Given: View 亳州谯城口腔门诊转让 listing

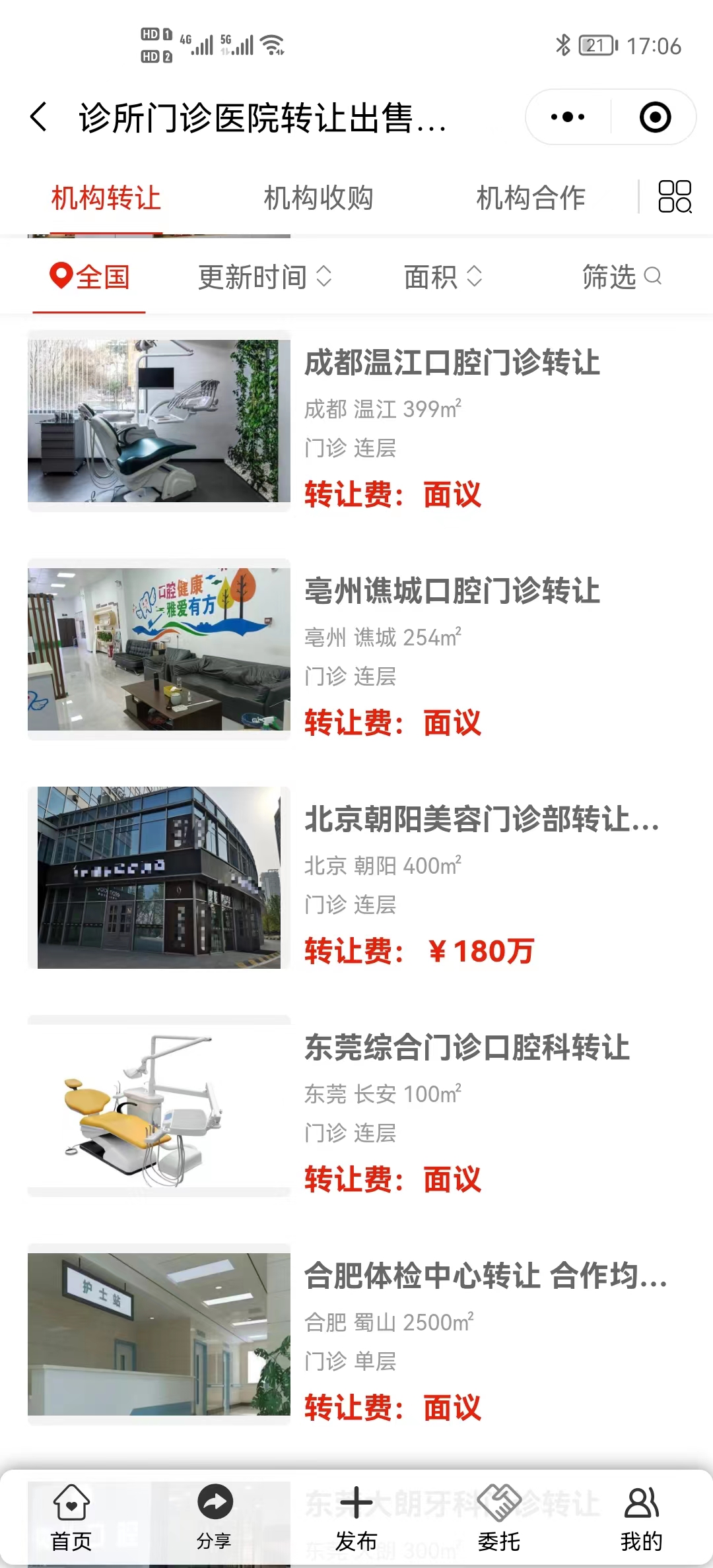Looking at the screenshot, I should (x=452, y=591).
